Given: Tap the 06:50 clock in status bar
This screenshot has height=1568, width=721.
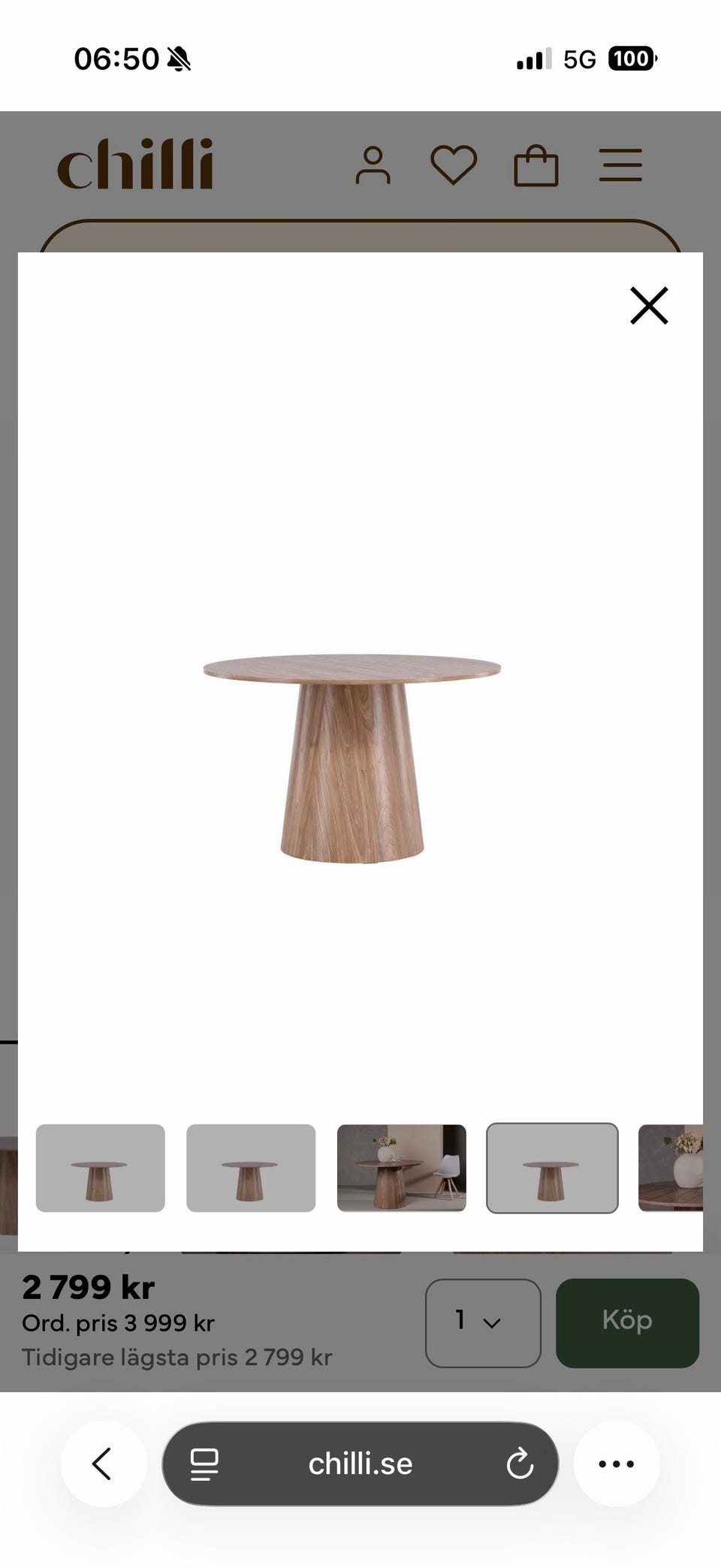Looking at the screenshot, I should click(117, 59).
